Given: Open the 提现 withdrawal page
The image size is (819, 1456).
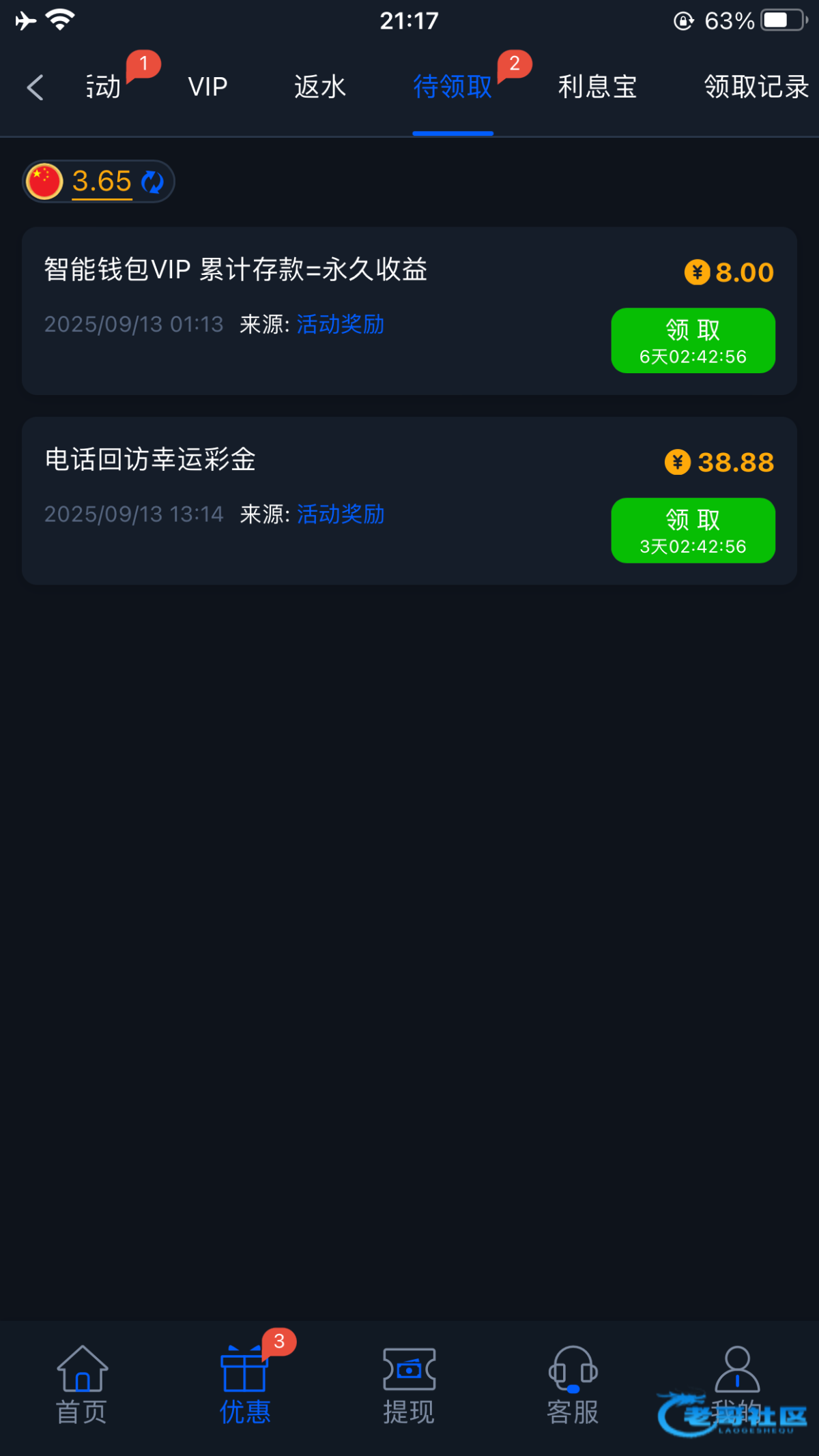Looking at the screenshot, I should coord(409,1385).
